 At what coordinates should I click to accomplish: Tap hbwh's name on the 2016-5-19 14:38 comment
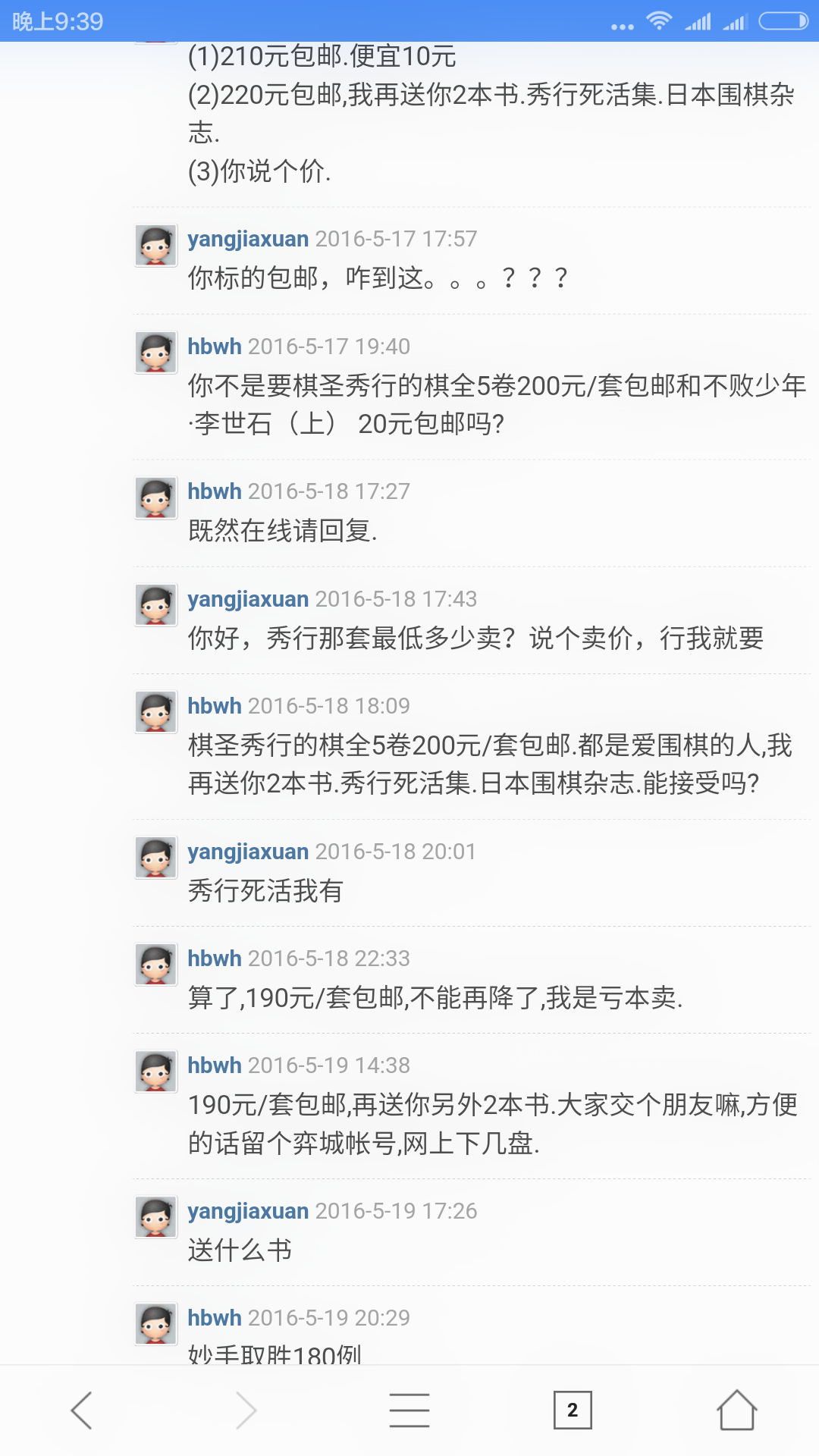(215, 1065)
